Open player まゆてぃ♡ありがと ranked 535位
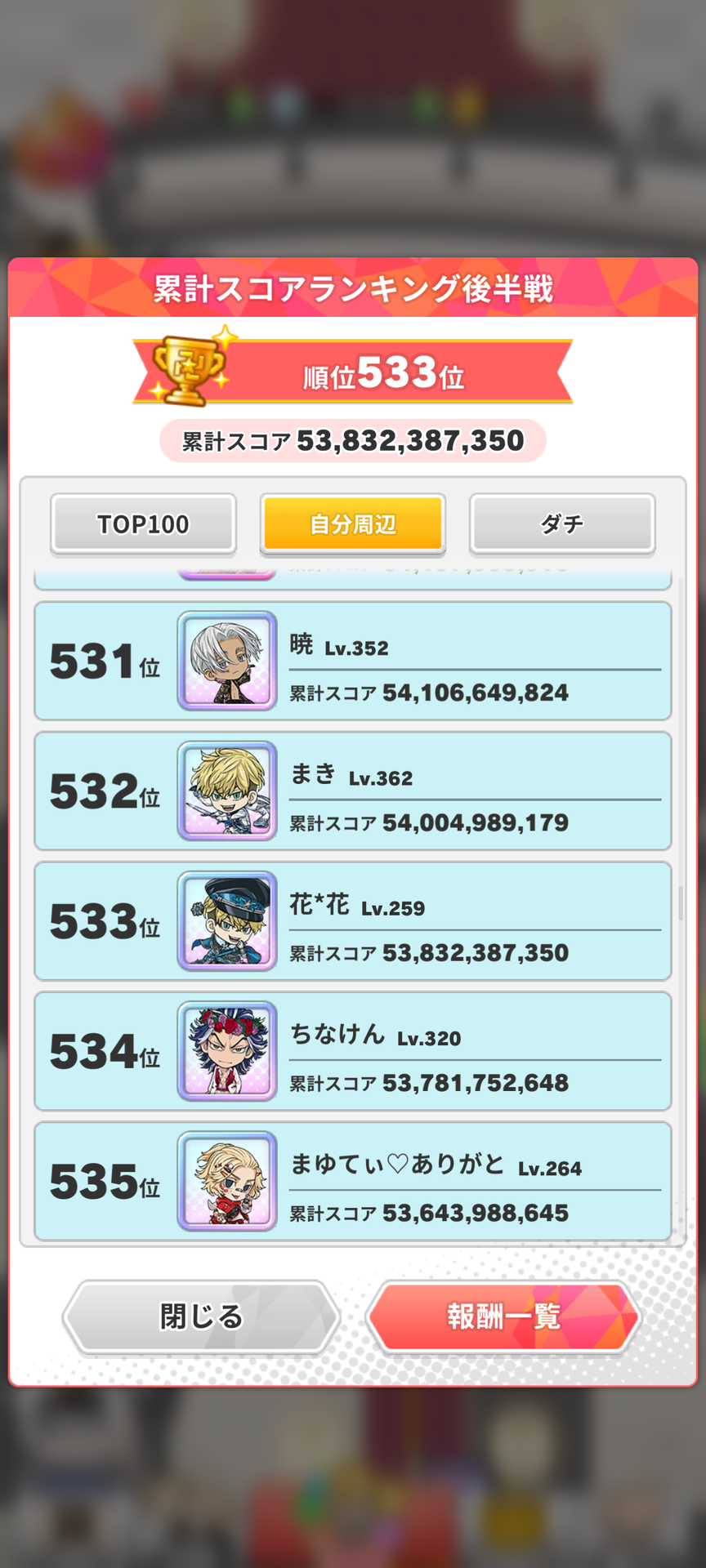Screen dimensions: 706x1568 [x=352, y=1181]
